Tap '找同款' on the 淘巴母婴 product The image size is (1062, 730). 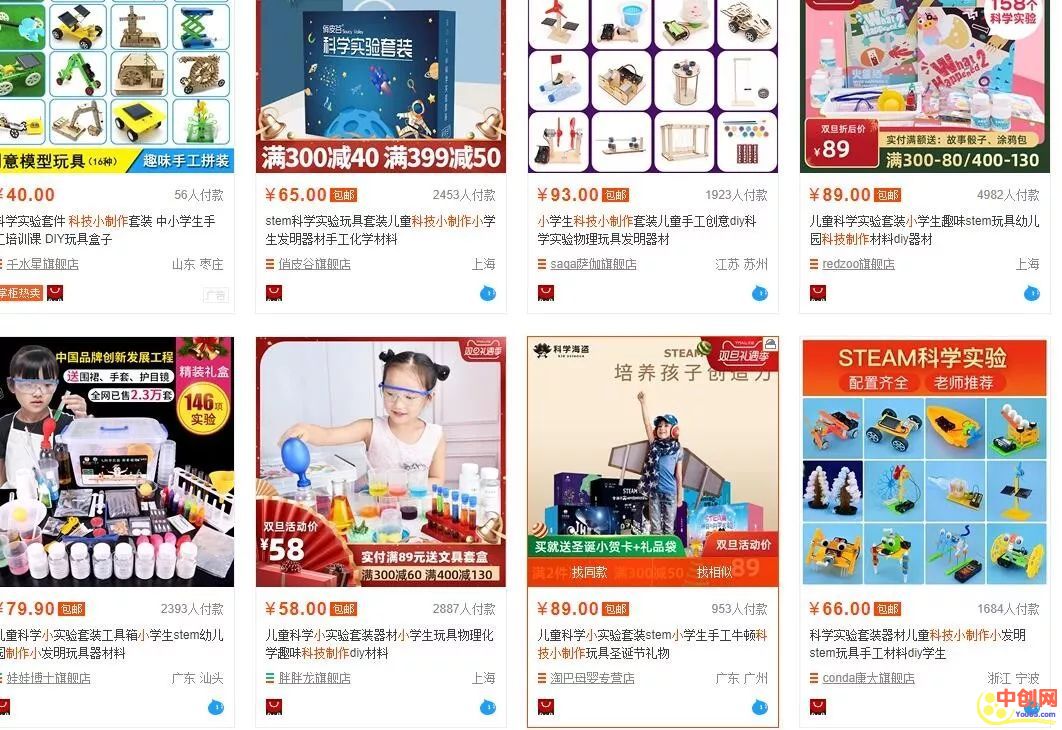point(589,573)
